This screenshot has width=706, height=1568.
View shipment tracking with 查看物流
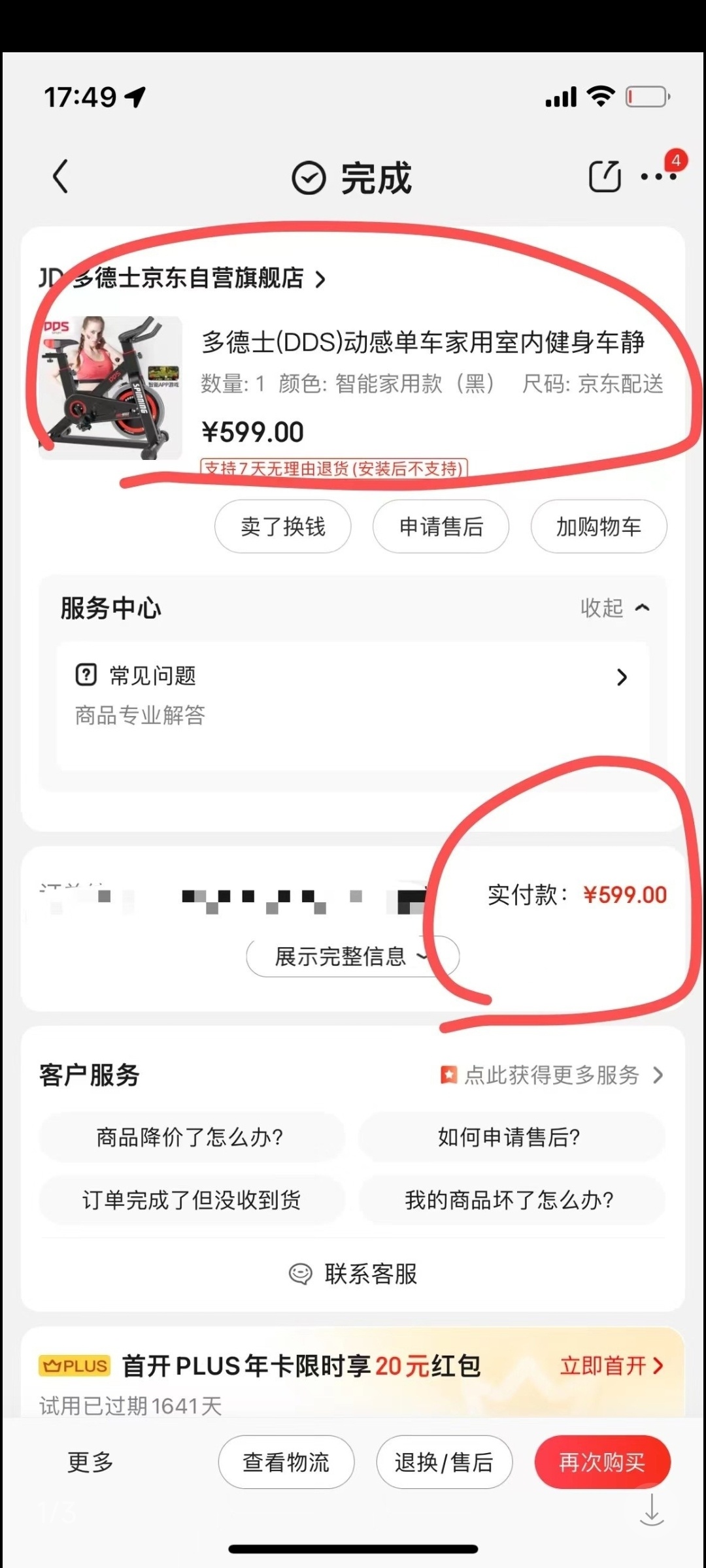pos(286,1462)
